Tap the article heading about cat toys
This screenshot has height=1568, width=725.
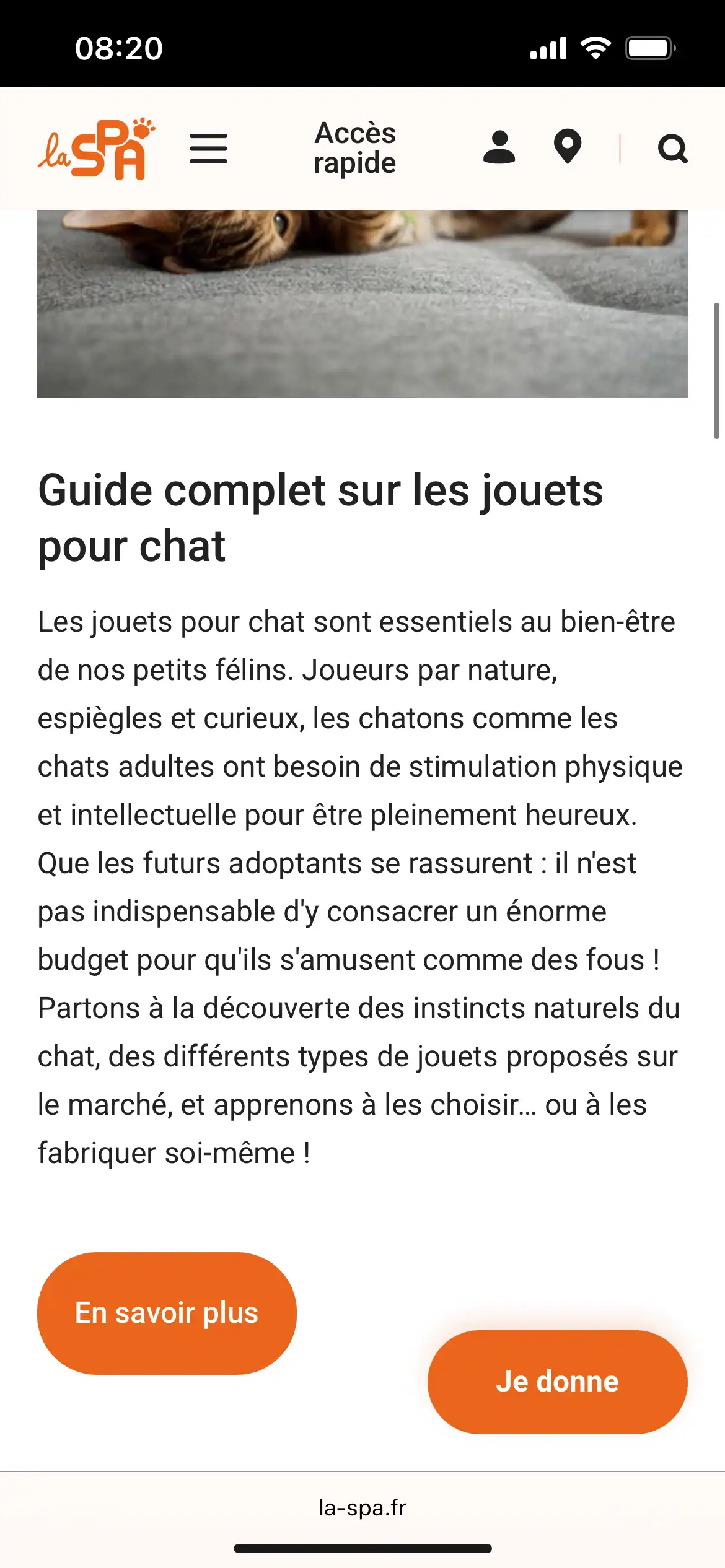320,517
